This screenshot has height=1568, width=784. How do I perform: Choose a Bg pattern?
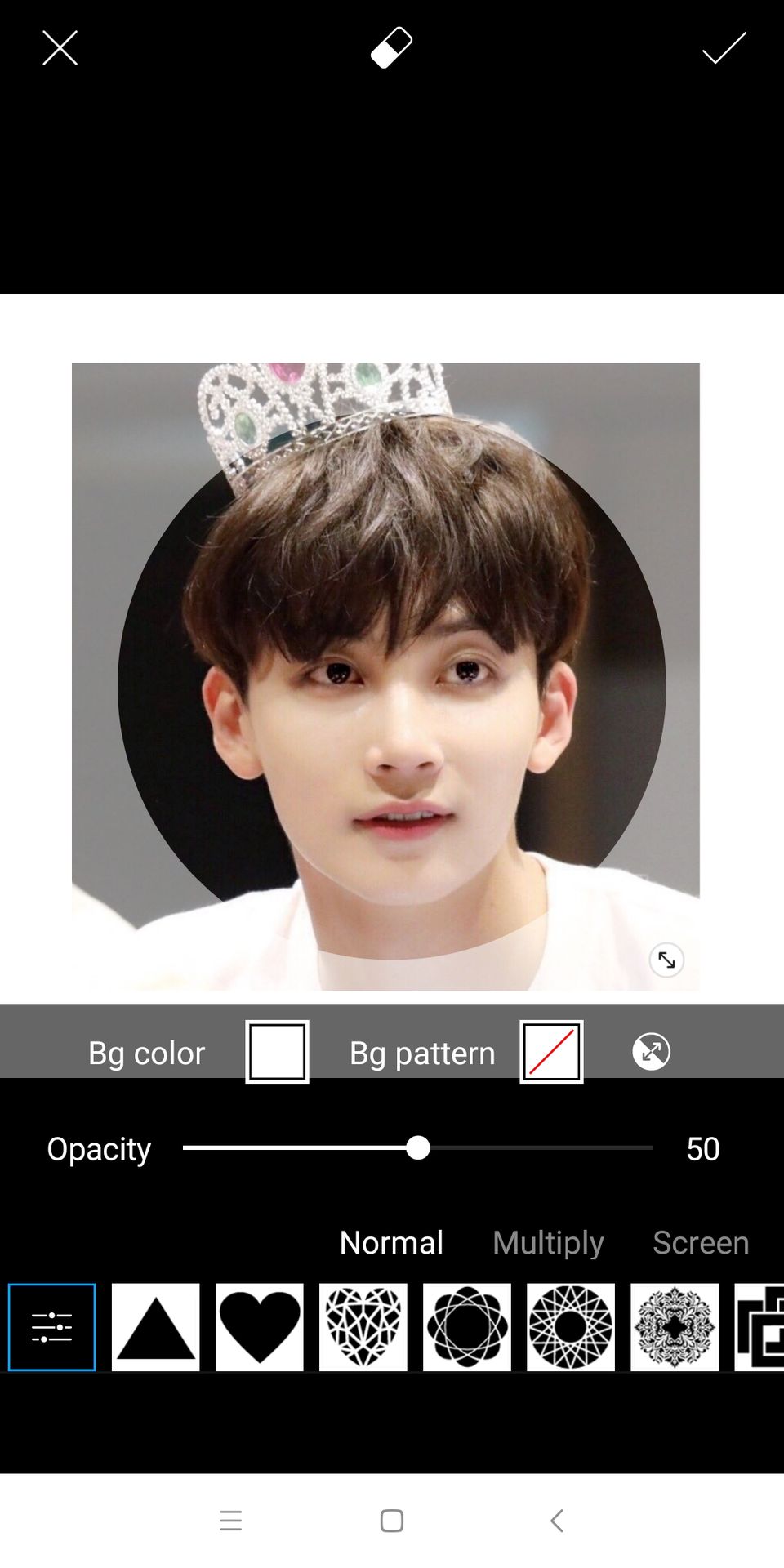(x=551, y=1052)
